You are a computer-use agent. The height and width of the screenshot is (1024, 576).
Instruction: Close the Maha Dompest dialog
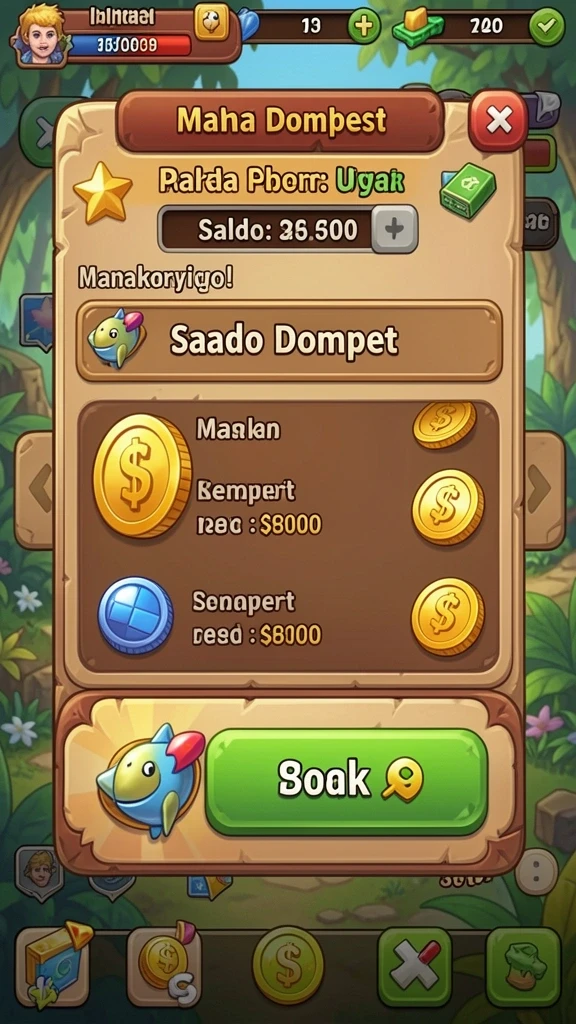(x=498, y=121)
